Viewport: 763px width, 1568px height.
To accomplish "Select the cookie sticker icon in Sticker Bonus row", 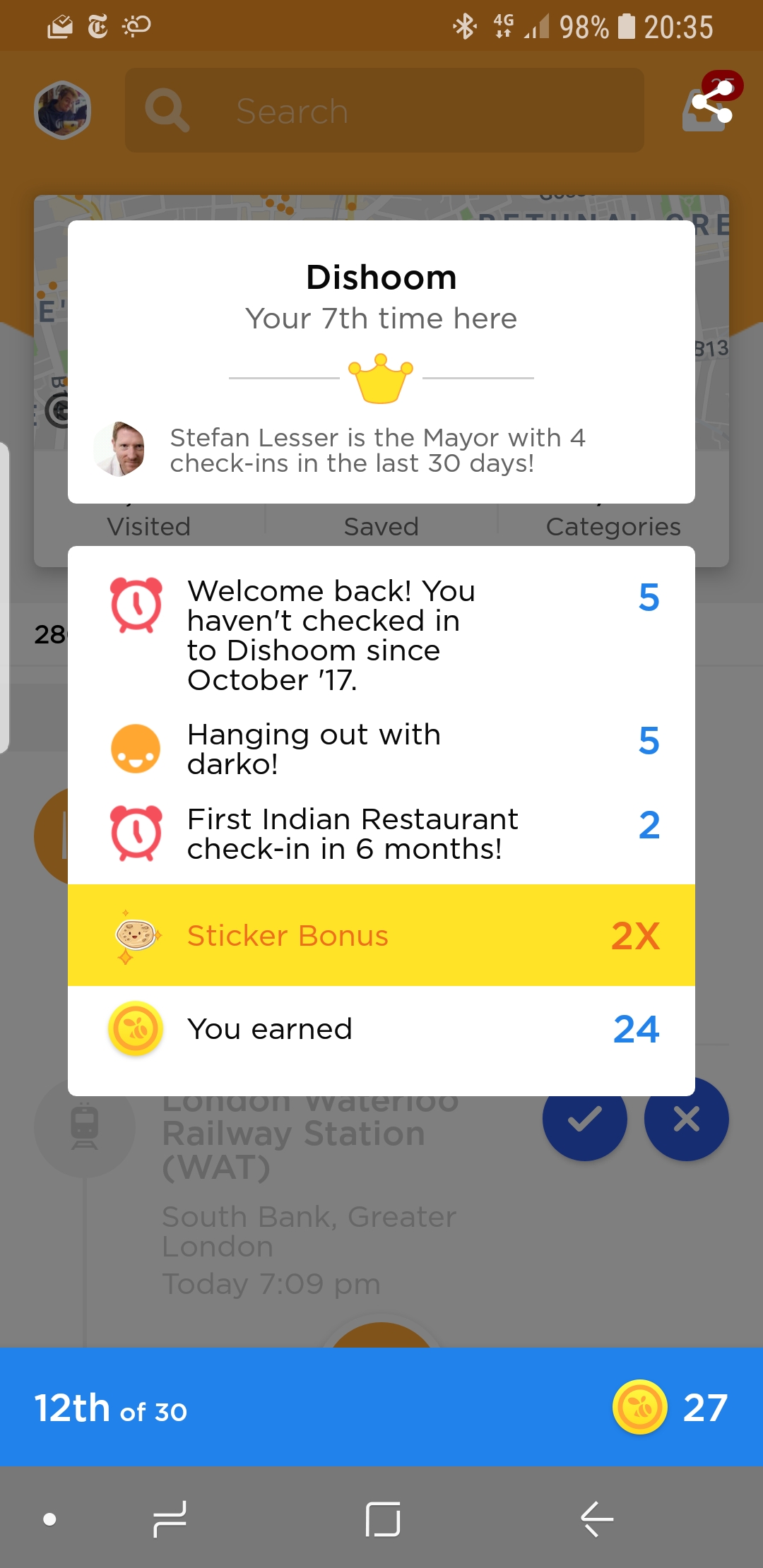I will pos(136,934).
